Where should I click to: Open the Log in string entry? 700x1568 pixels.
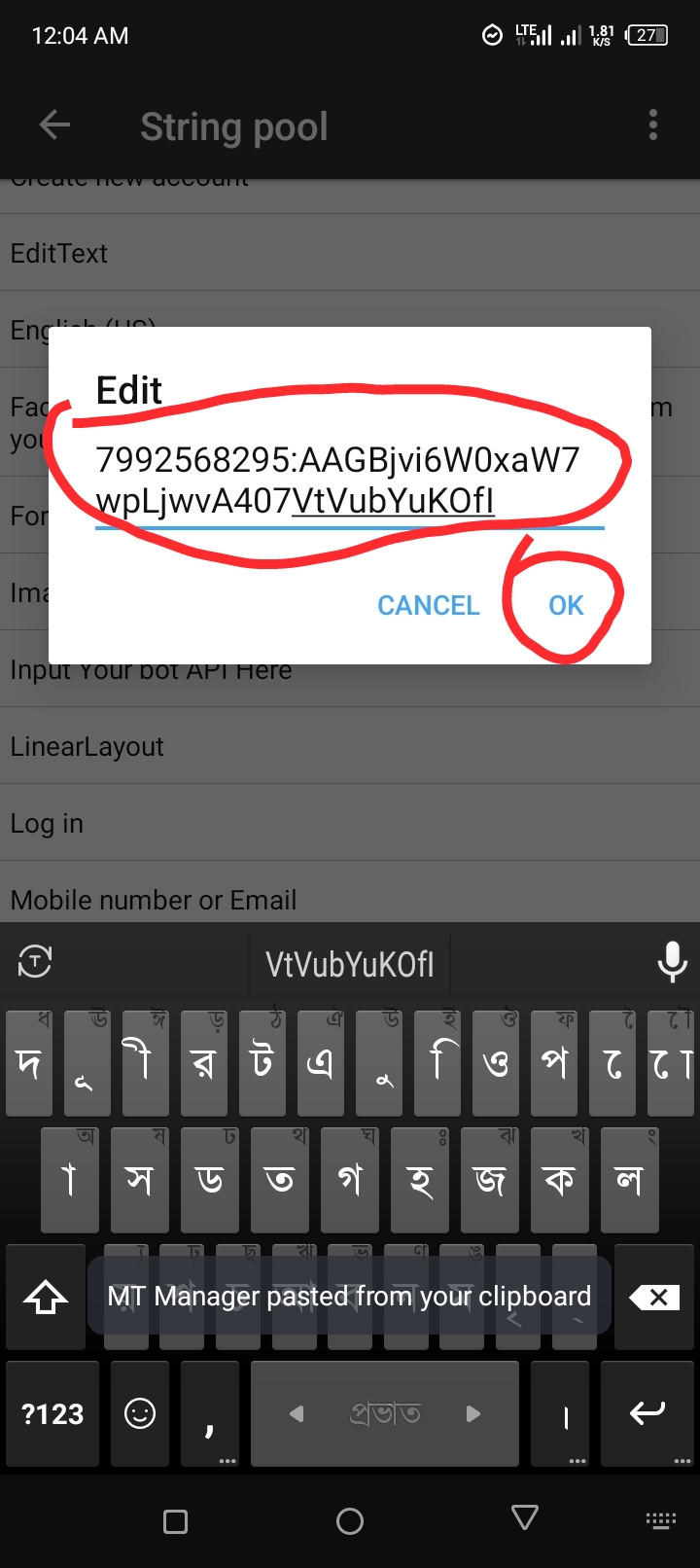coord(350,823)
